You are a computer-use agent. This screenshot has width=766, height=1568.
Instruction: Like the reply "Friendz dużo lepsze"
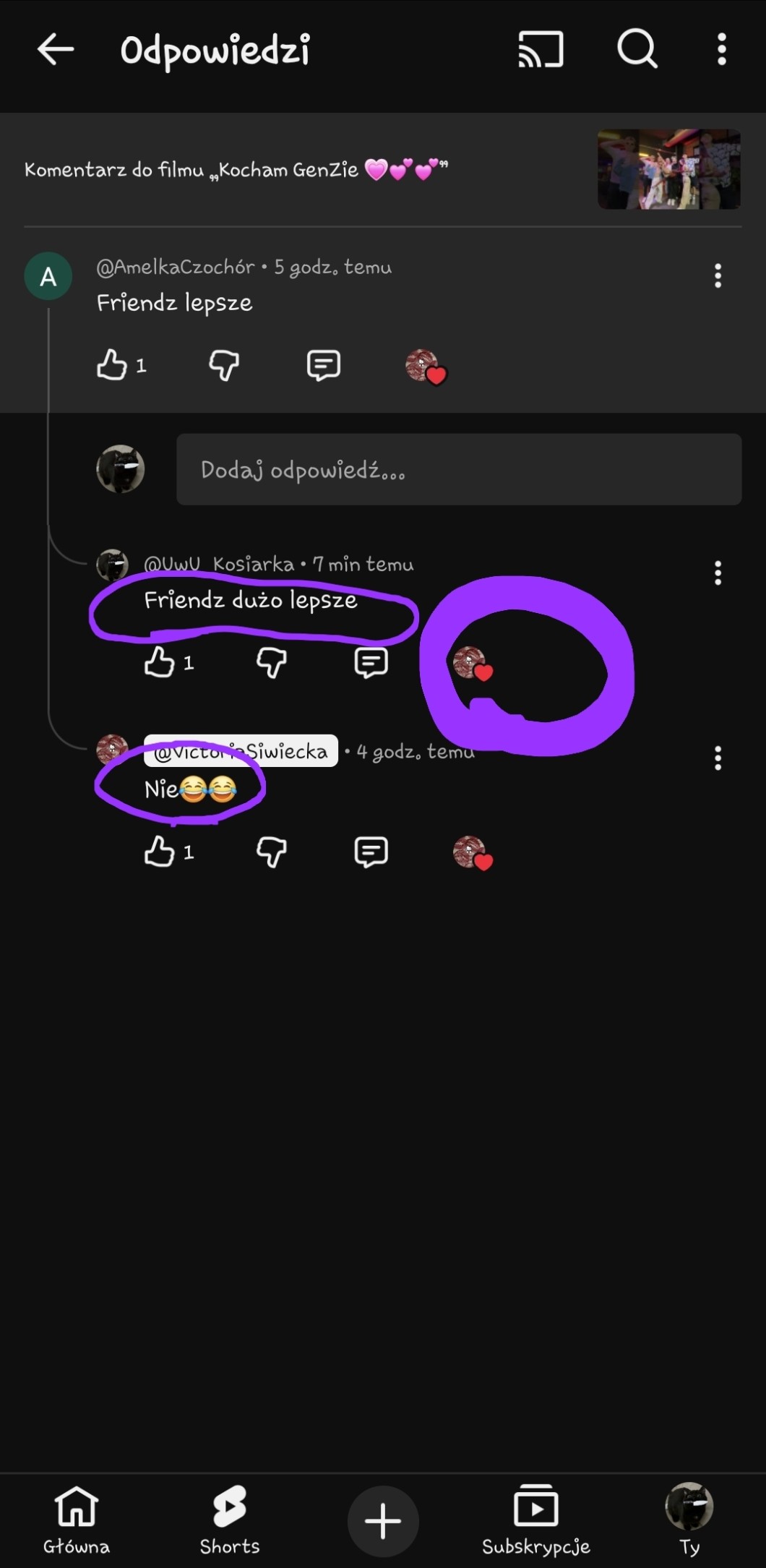point(159,662)
